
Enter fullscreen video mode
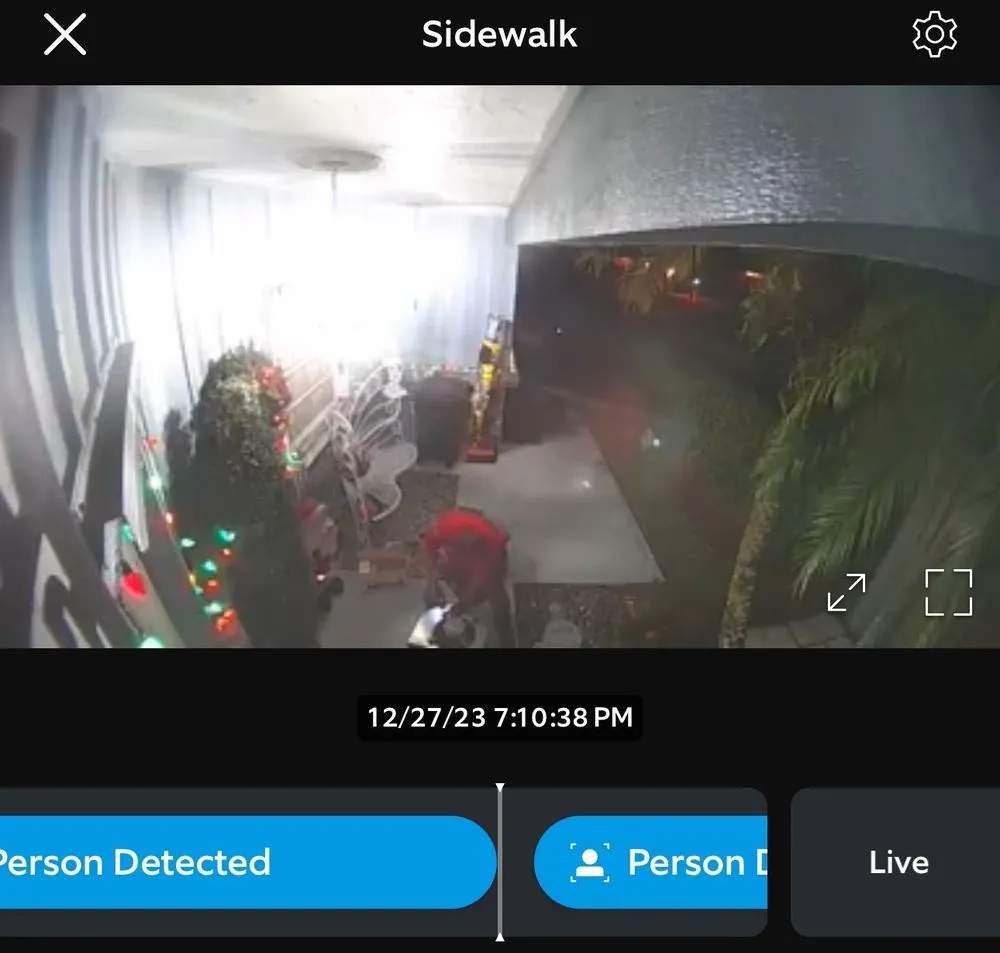[948, 592]
